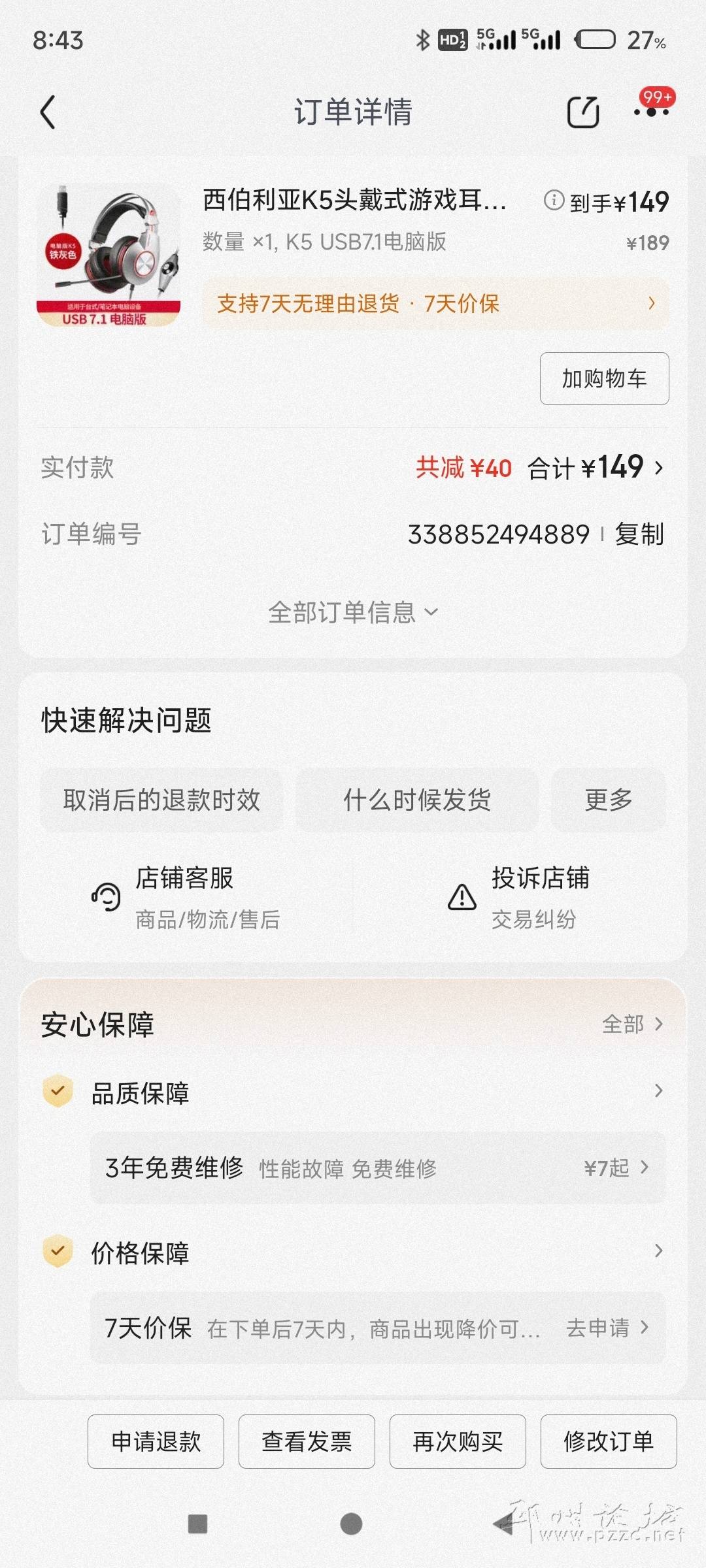Expand 全部订单信息
The height and width of the screenshot is (1568, 706).
(x=353, y=613)
